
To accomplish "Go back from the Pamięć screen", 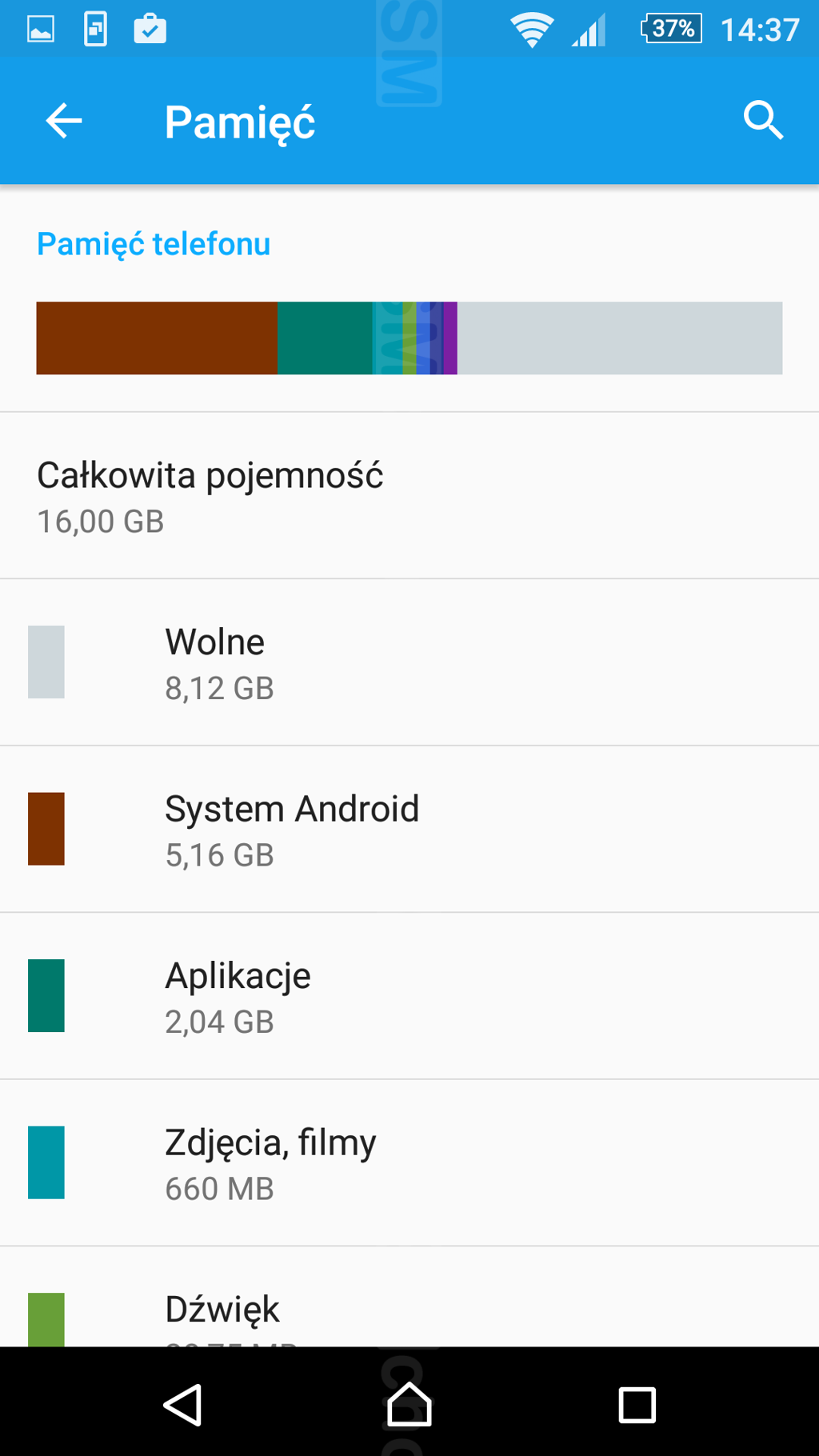I will click(64, 122).
